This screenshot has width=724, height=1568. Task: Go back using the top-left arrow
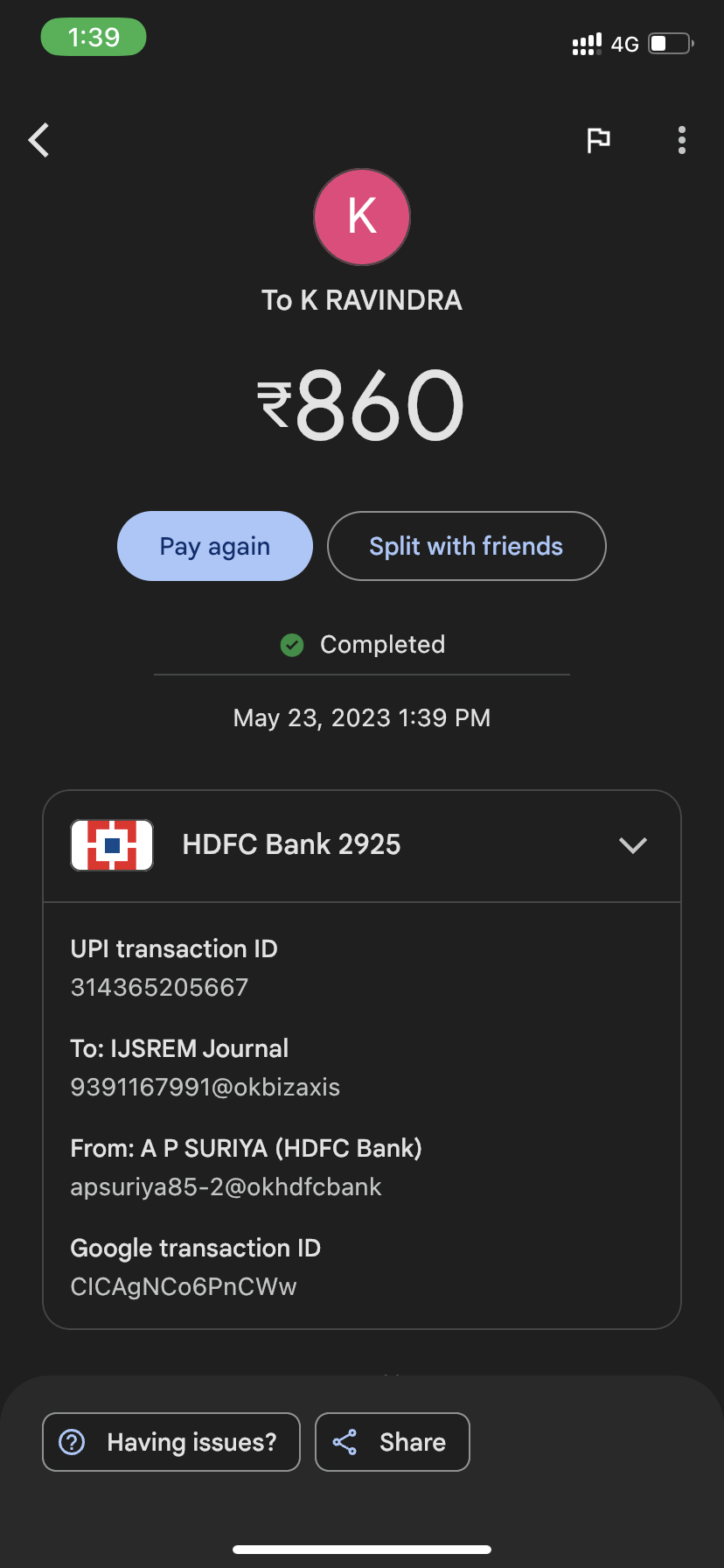(x=39, y=140)
